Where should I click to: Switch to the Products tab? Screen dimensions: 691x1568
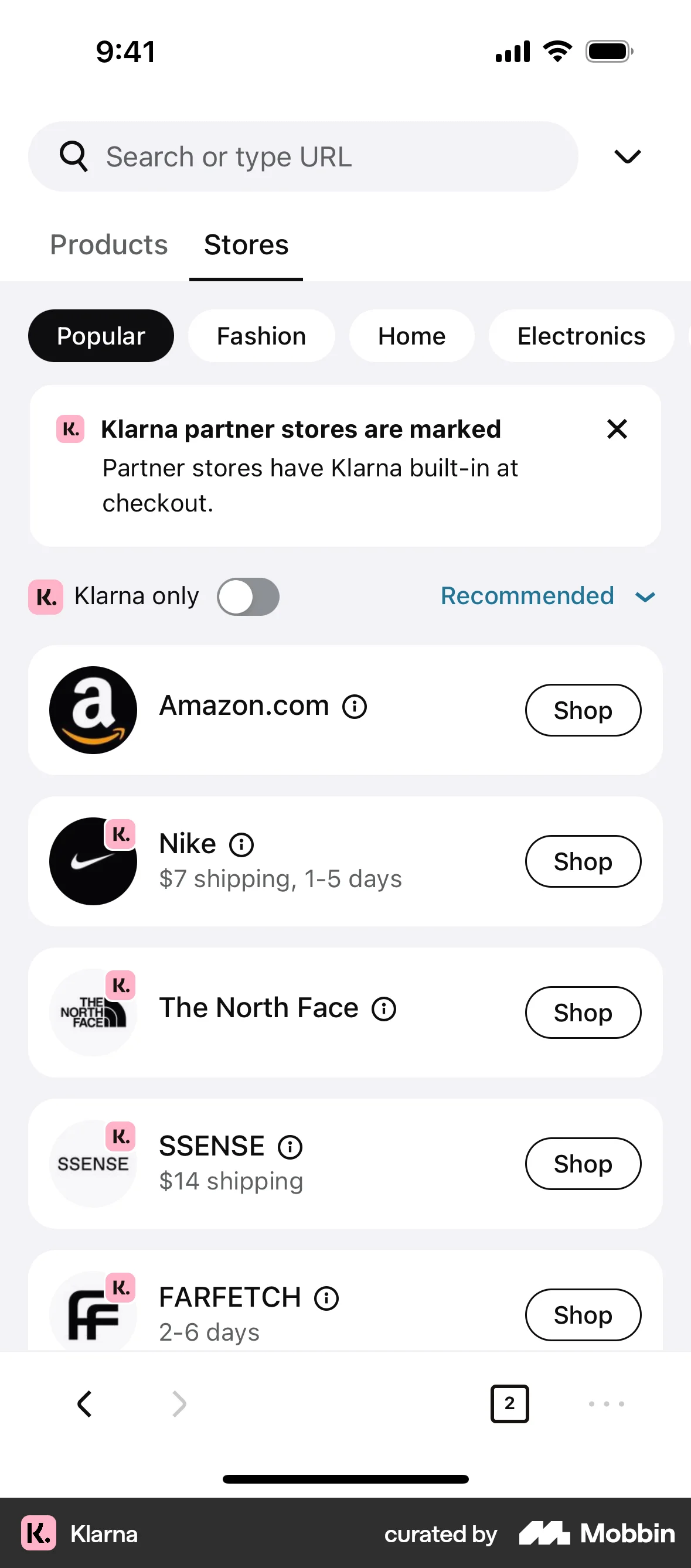pos(108,245)
